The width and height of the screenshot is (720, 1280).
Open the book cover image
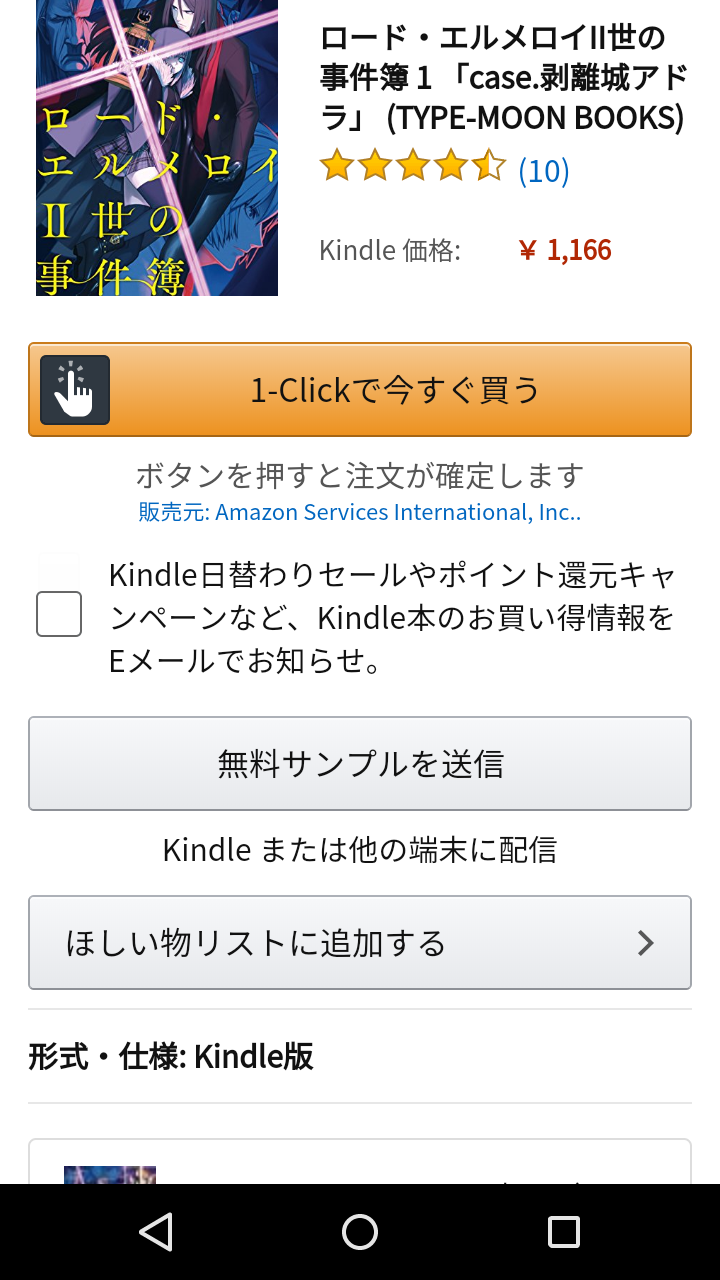(157, 148)
